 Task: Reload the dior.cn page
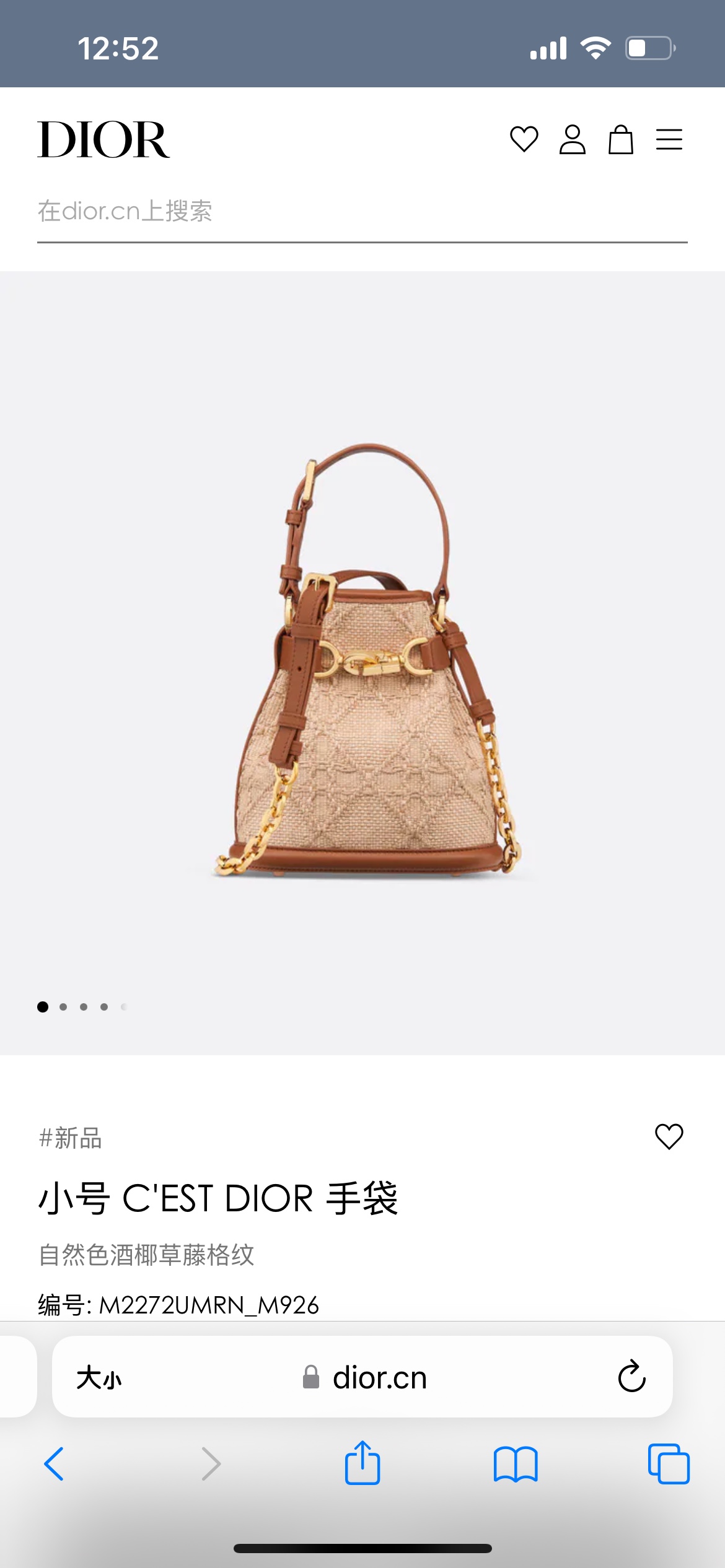coord(631,1377)
